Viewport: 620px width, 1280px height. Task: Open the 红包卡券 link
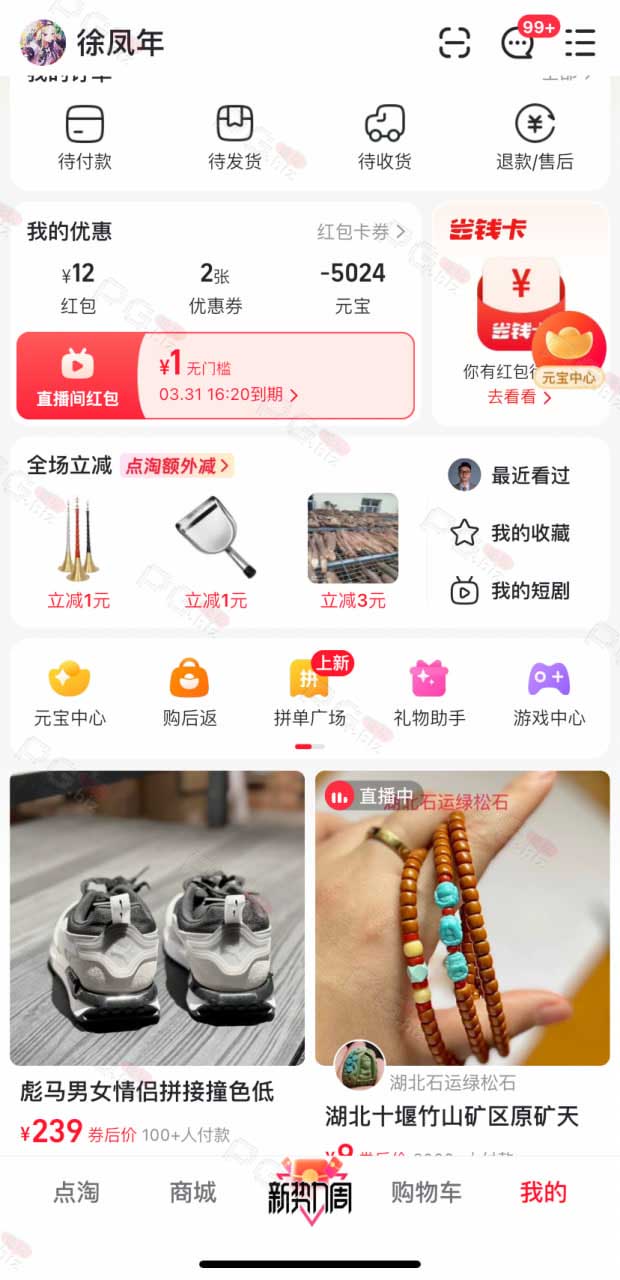362,232
